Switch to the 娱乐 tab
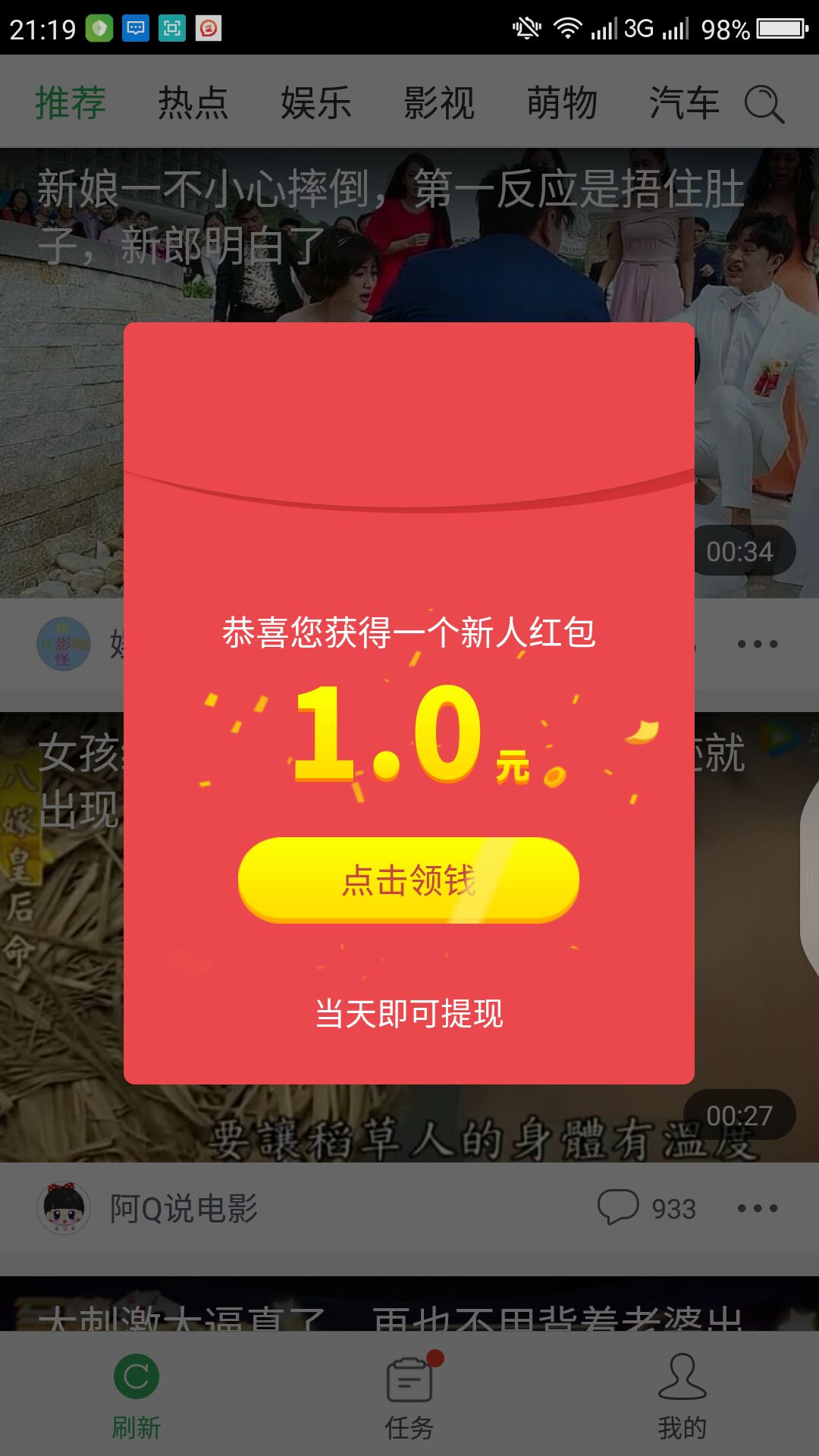Screen dimensions: 819x1456 (x=315, y=103)
